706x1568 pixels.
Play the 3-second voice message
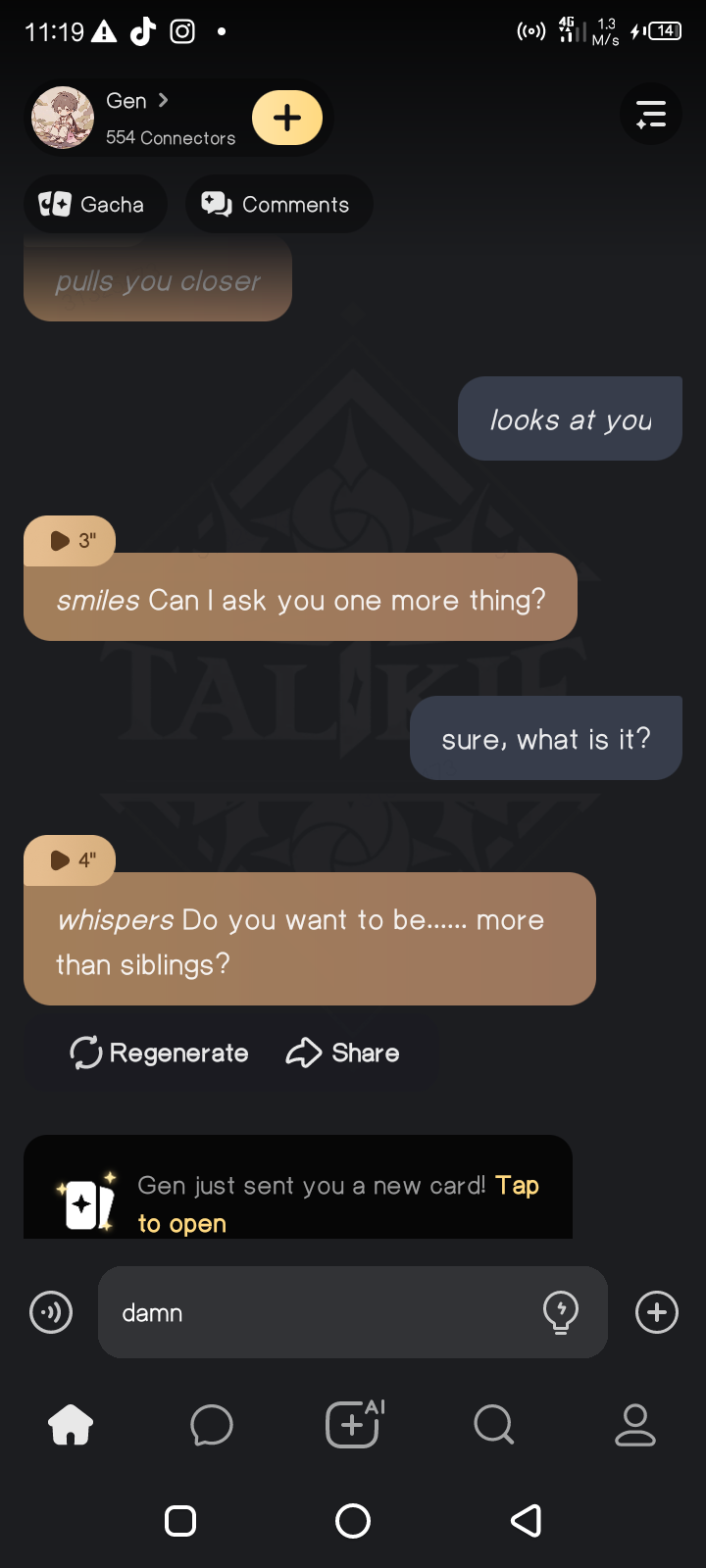70,540
